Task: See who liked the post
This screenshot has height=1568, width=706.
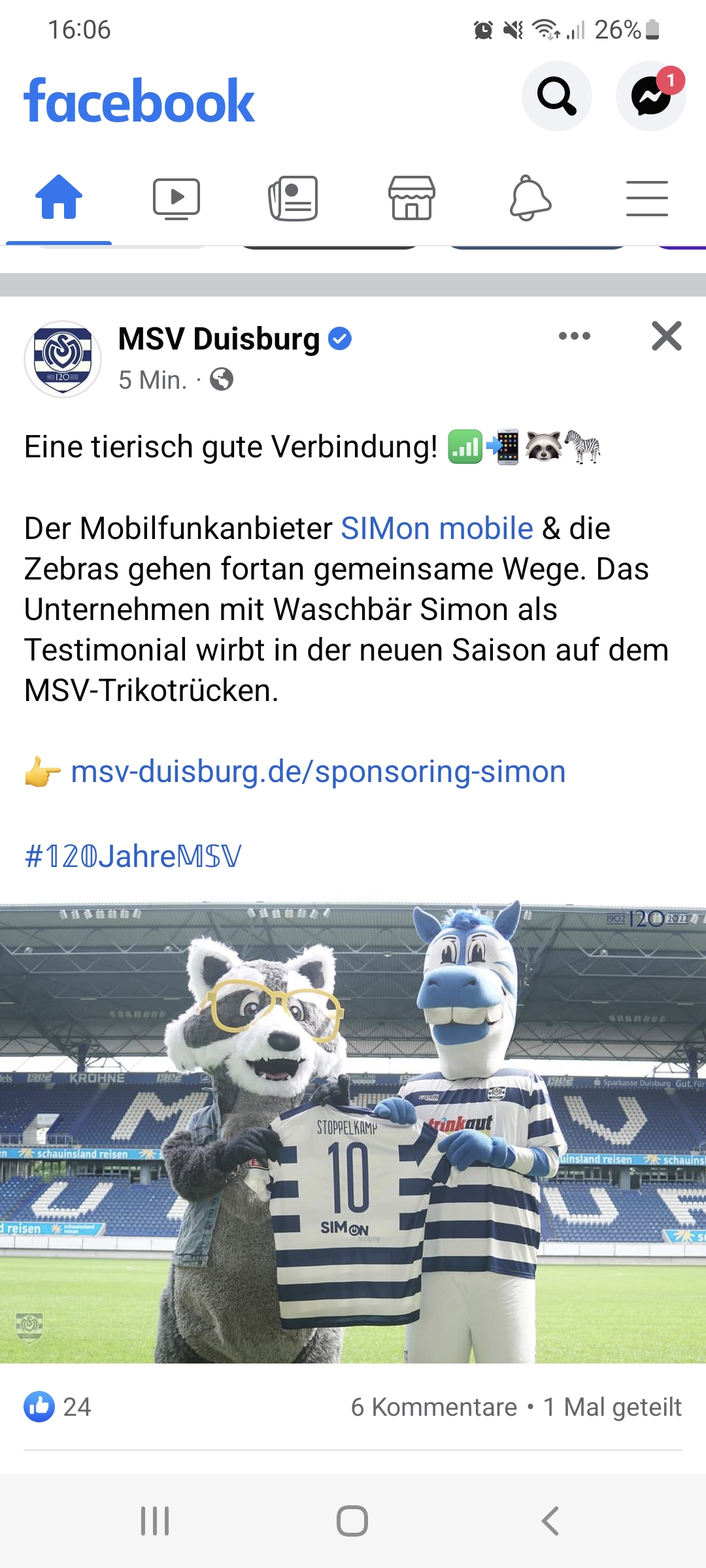Action: click(58, 1407)
